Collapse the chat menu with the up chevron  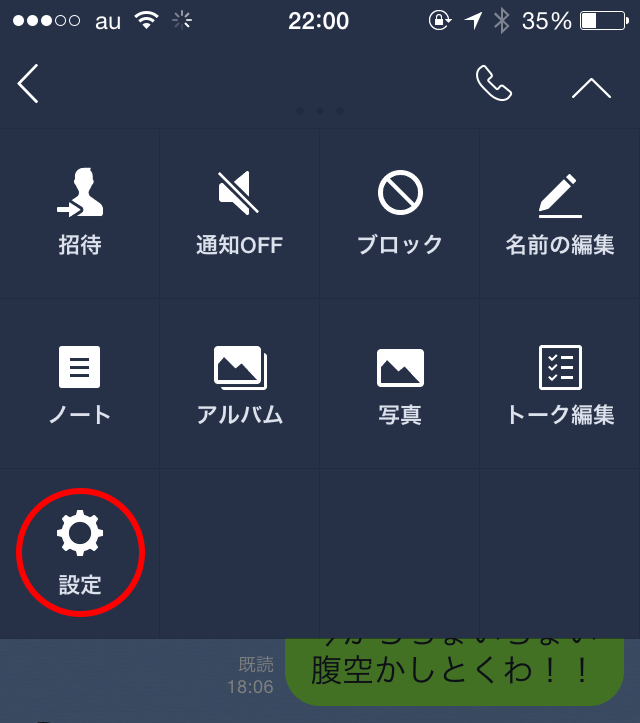(x=591, y=88)
